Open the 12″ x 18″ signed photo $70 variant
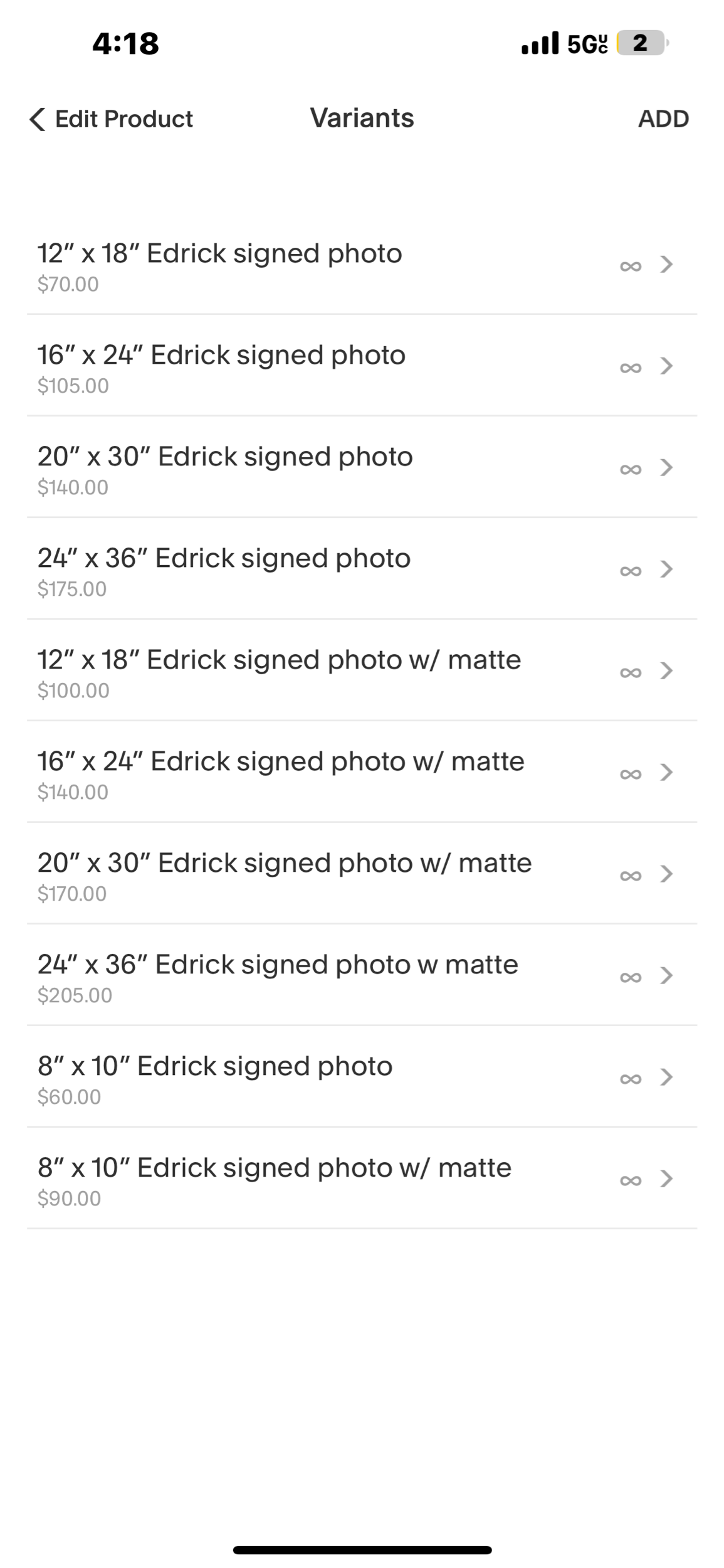The image size is (724, 1568). click(x=361, y=265)
